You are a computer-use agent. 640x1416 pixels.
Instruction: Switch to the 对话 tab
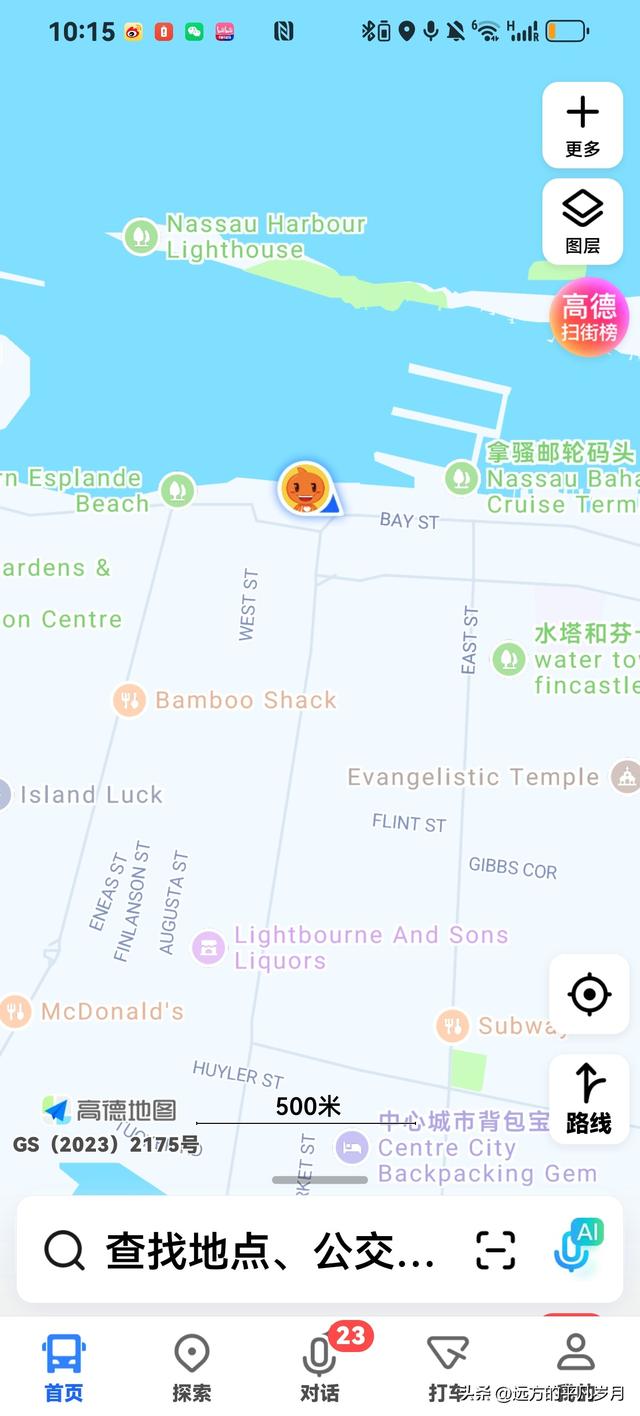coord(320,1367)
